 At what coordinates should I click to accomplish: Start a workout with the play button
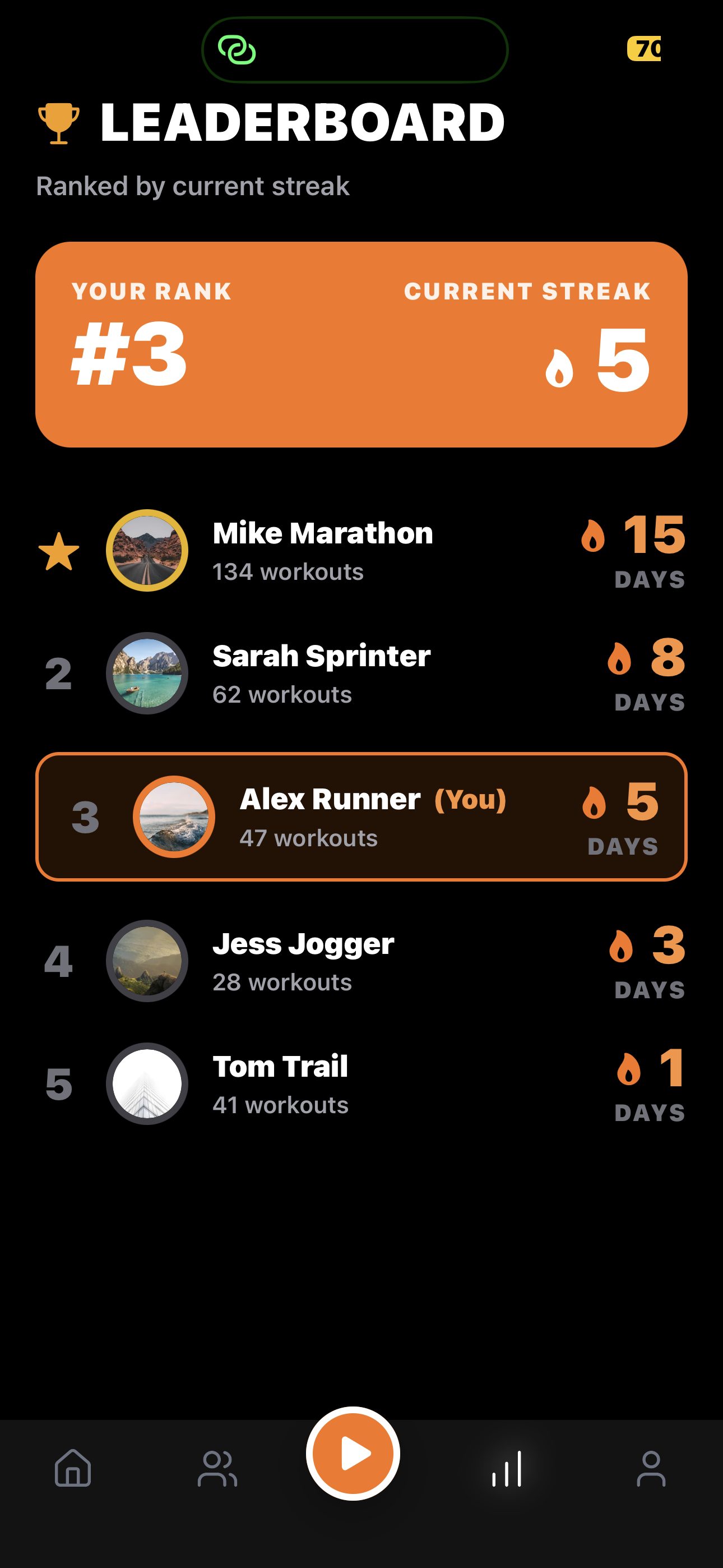353,1454
